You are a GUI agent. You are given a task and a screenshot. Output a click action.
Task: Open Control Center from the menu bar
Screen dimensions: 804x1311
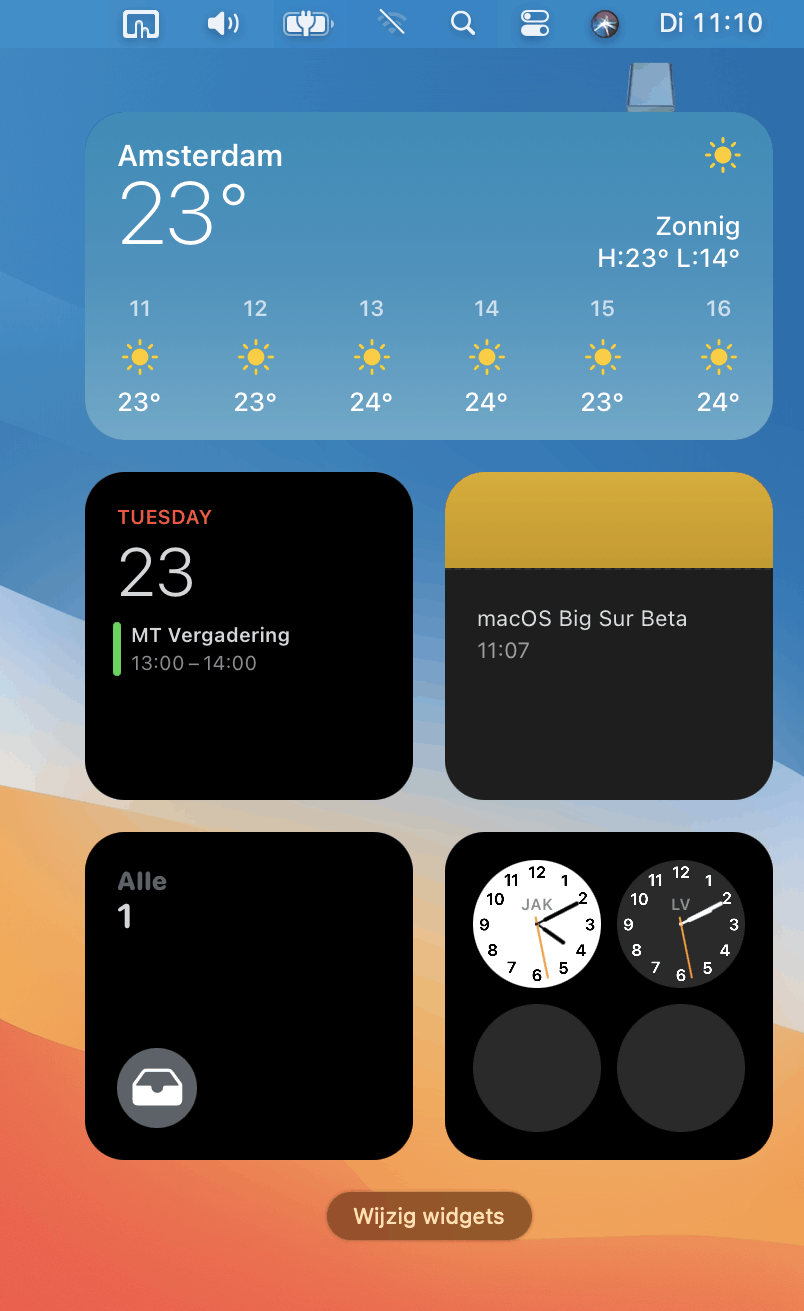click(x=535, y=23)
